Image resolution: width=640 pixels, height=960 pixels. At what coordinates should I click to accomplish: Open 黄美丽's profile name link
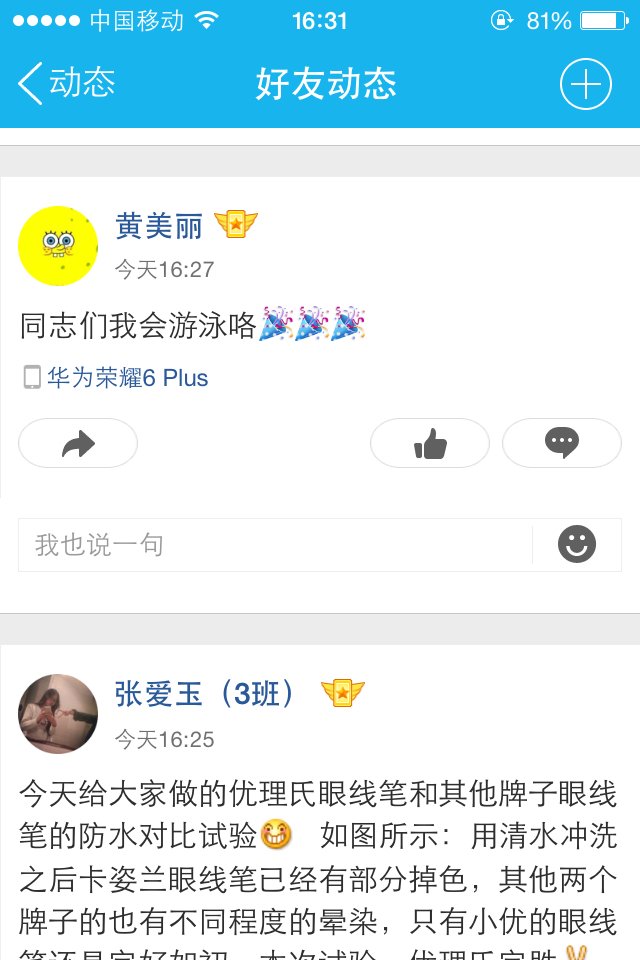(159, 227)
